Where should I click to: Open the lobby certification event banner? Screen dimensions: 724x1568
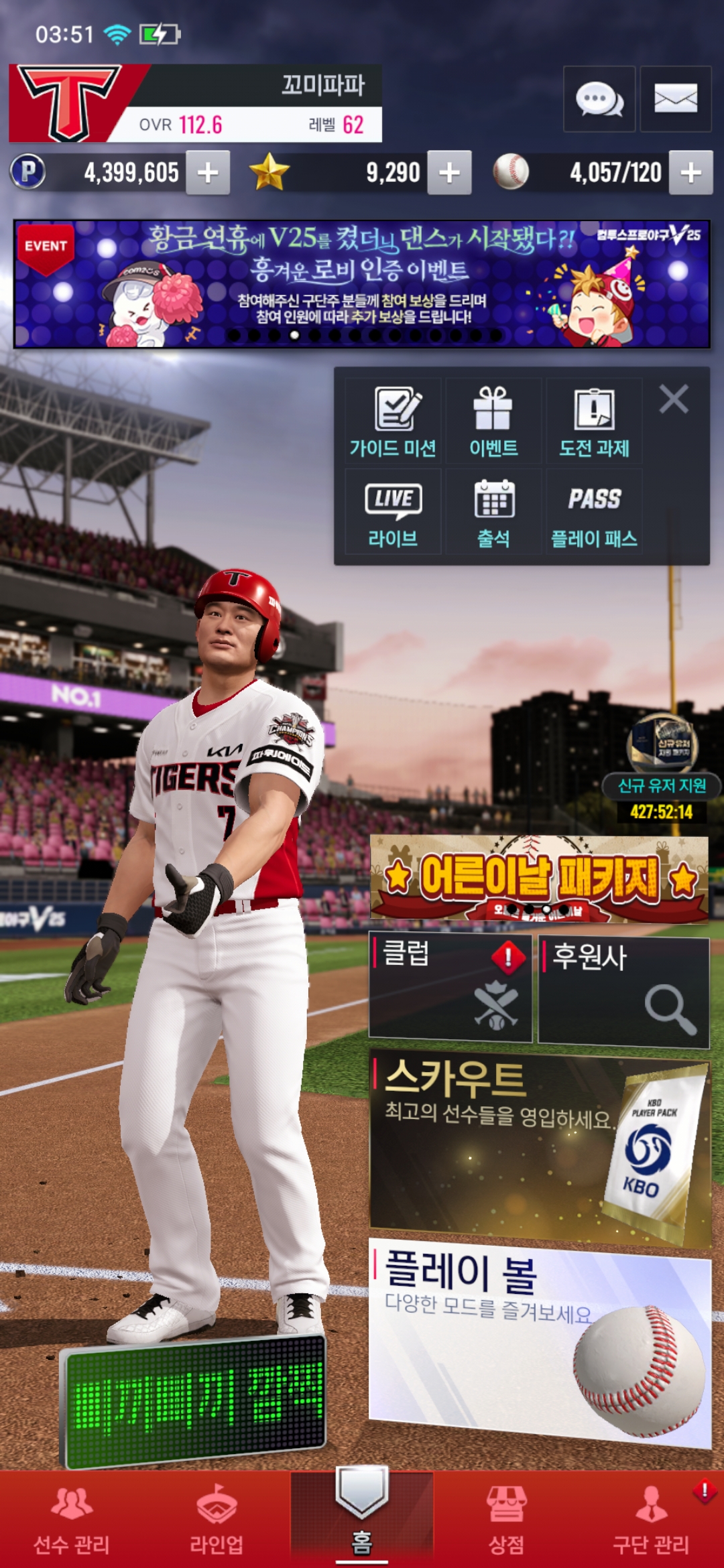point(362,284)
